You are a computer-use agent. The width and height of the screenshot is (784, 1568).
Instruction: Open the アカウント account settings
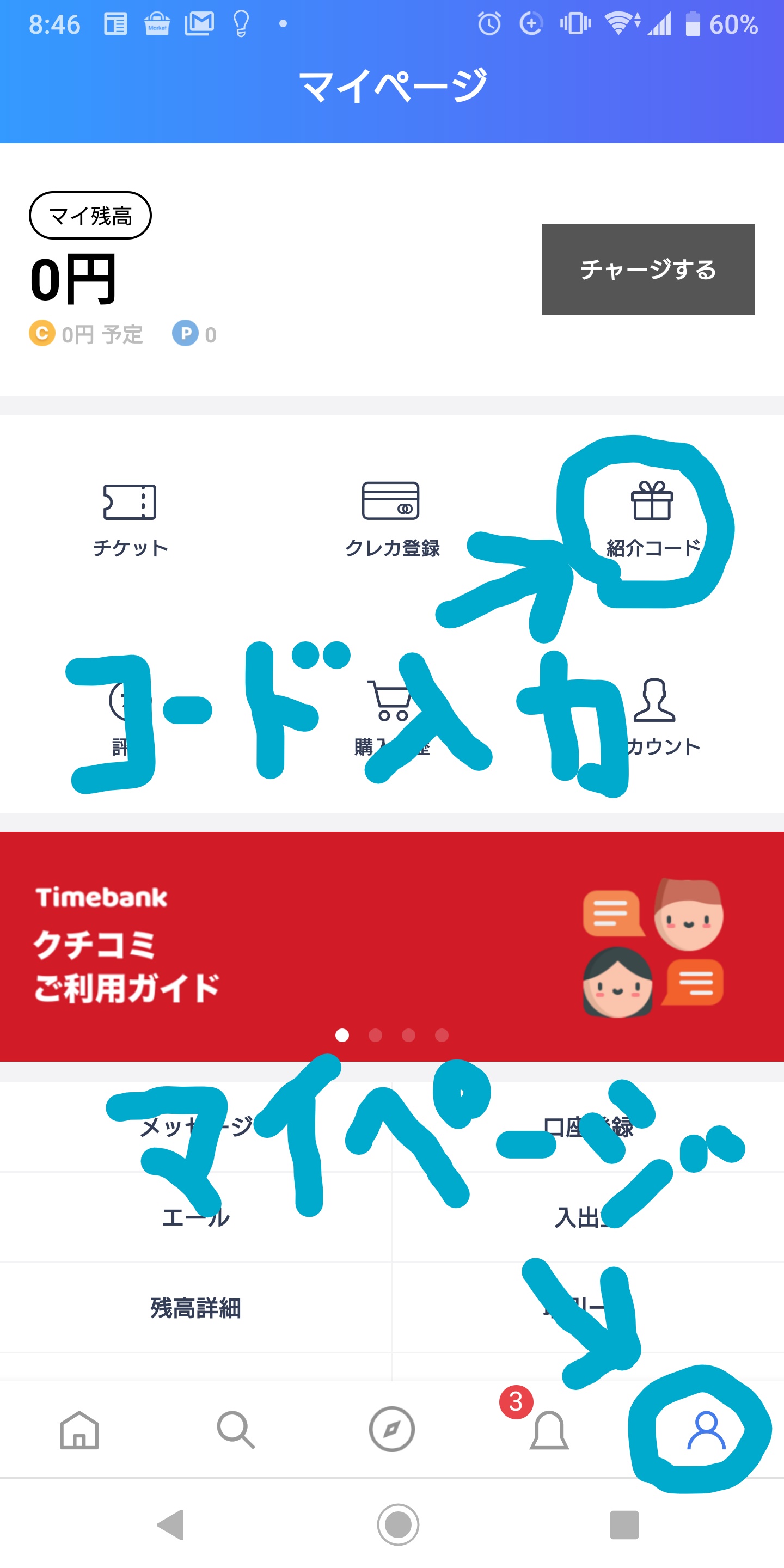coord(653,717)
